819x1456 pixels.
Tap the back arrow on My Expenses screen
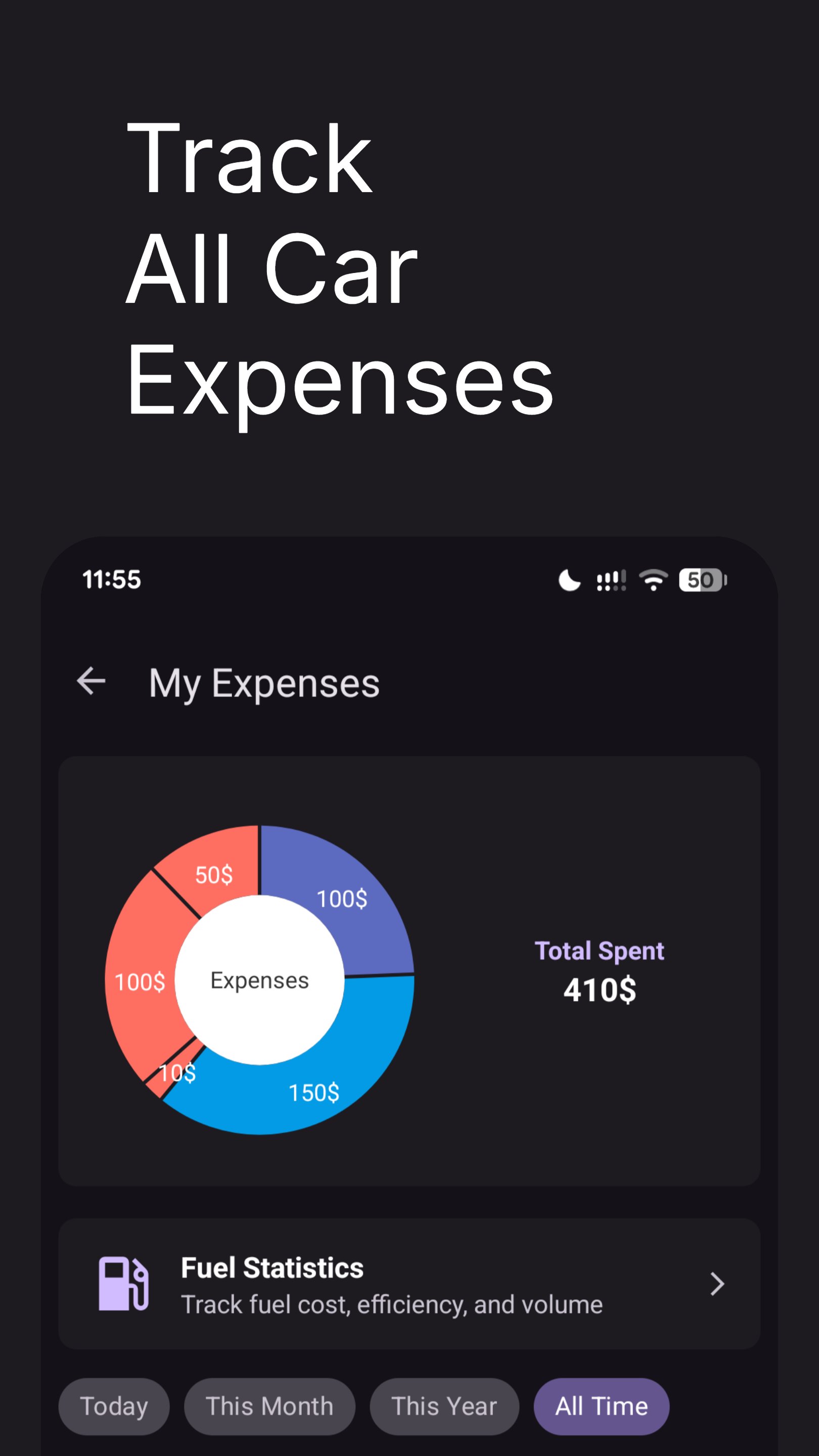click(92, 681)
